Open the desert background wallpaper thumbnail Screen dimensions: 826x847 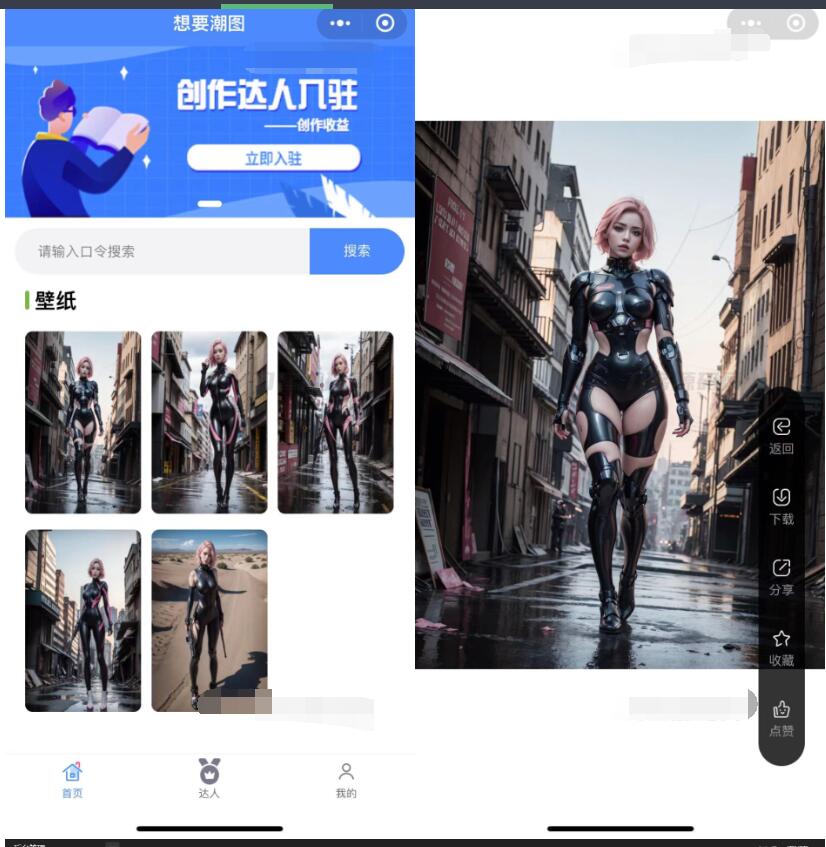click(209, 620)
